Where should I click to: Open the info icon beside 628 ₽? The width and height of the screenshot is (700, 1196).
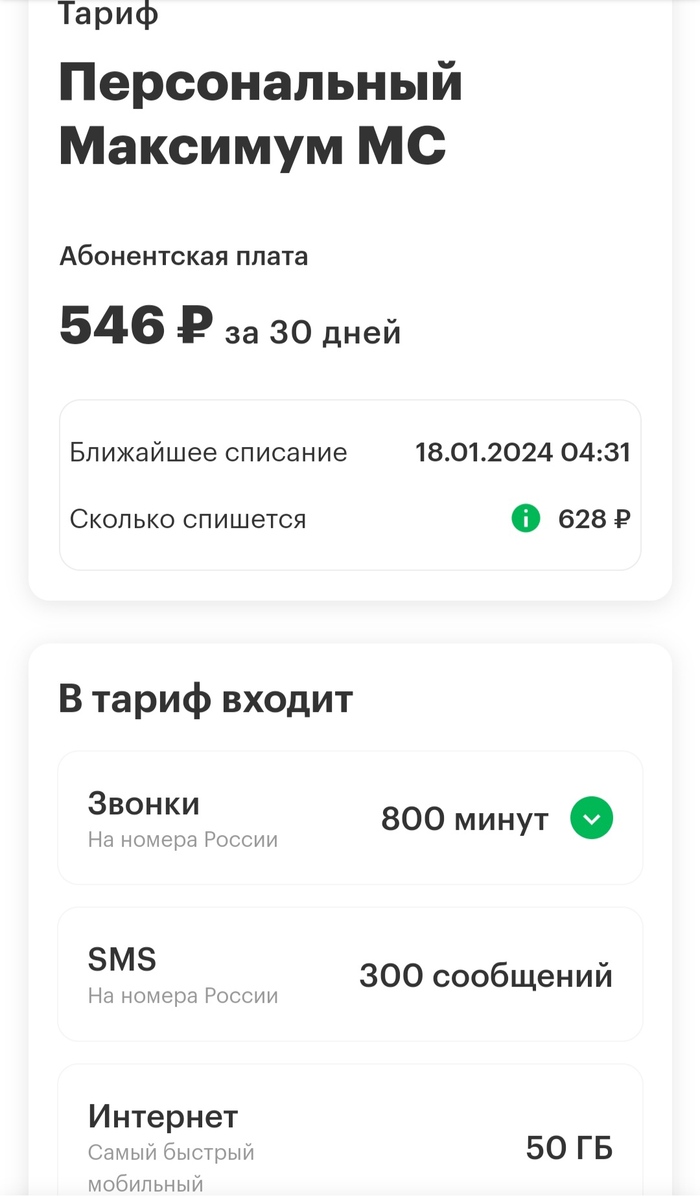[525, 518]
